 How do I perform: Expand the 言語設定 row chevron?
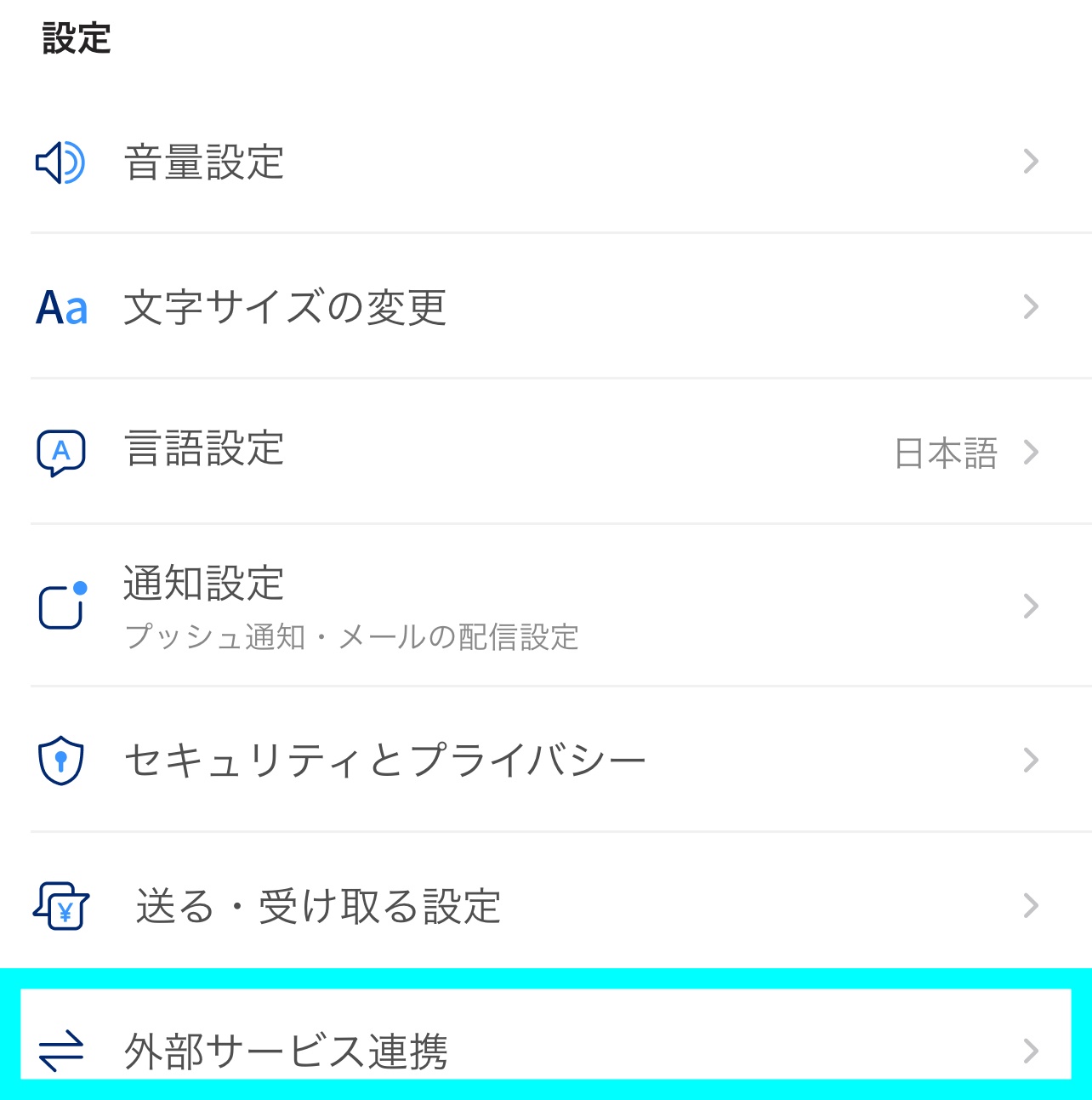pyautogui.click(x=1031, y=453)
